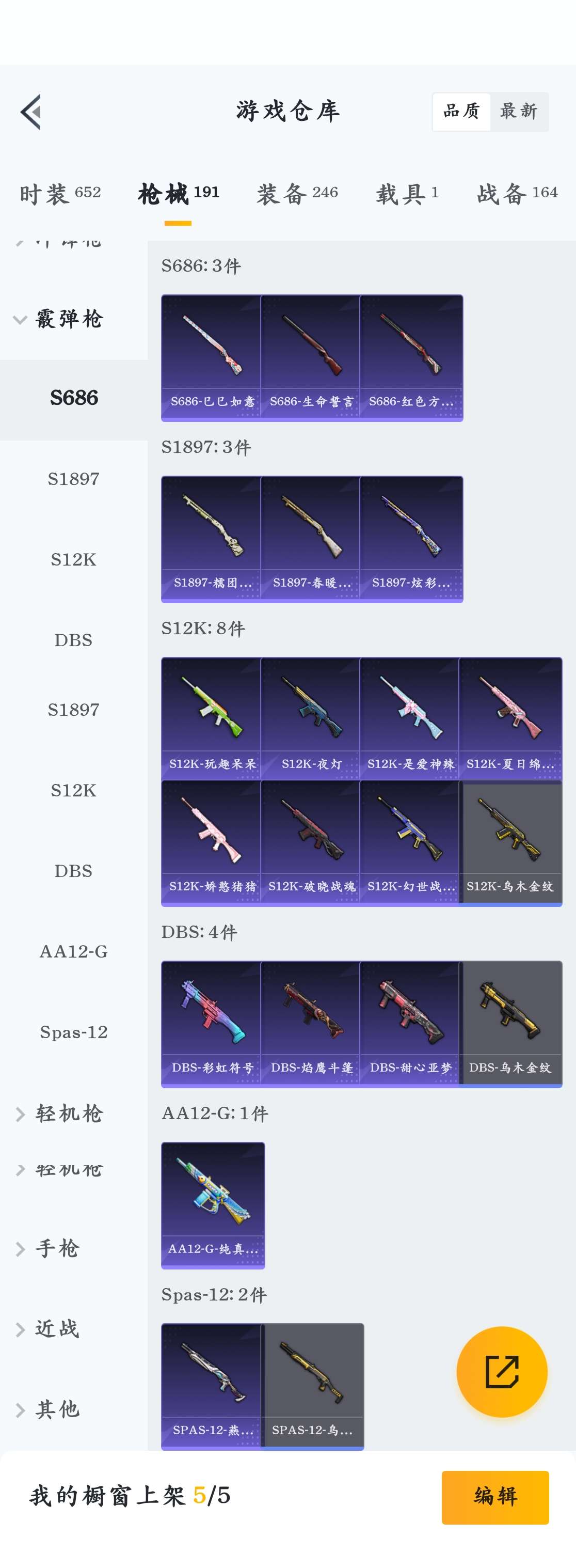View the S12K-乌木金纹 item

click(x=510, y=843)
